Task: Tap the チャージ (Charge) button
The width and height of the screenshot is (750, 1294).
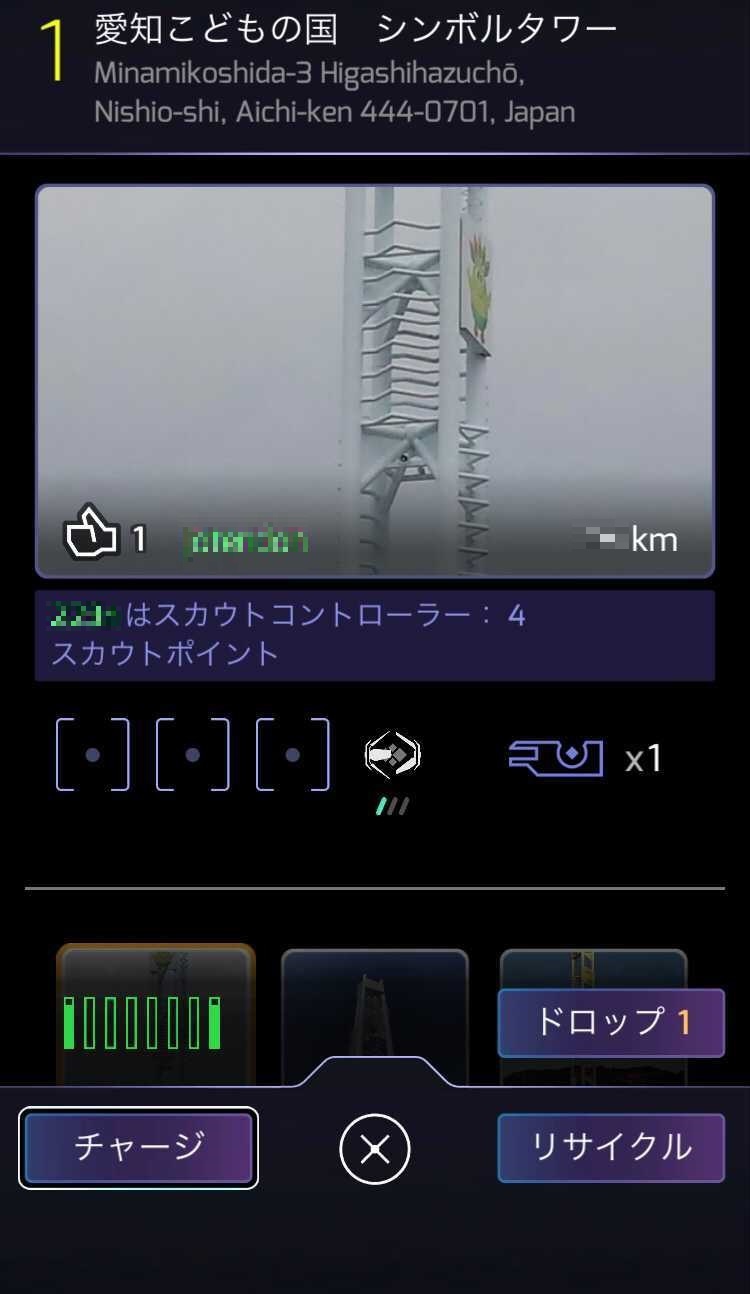Action: tap(138, 1147)
